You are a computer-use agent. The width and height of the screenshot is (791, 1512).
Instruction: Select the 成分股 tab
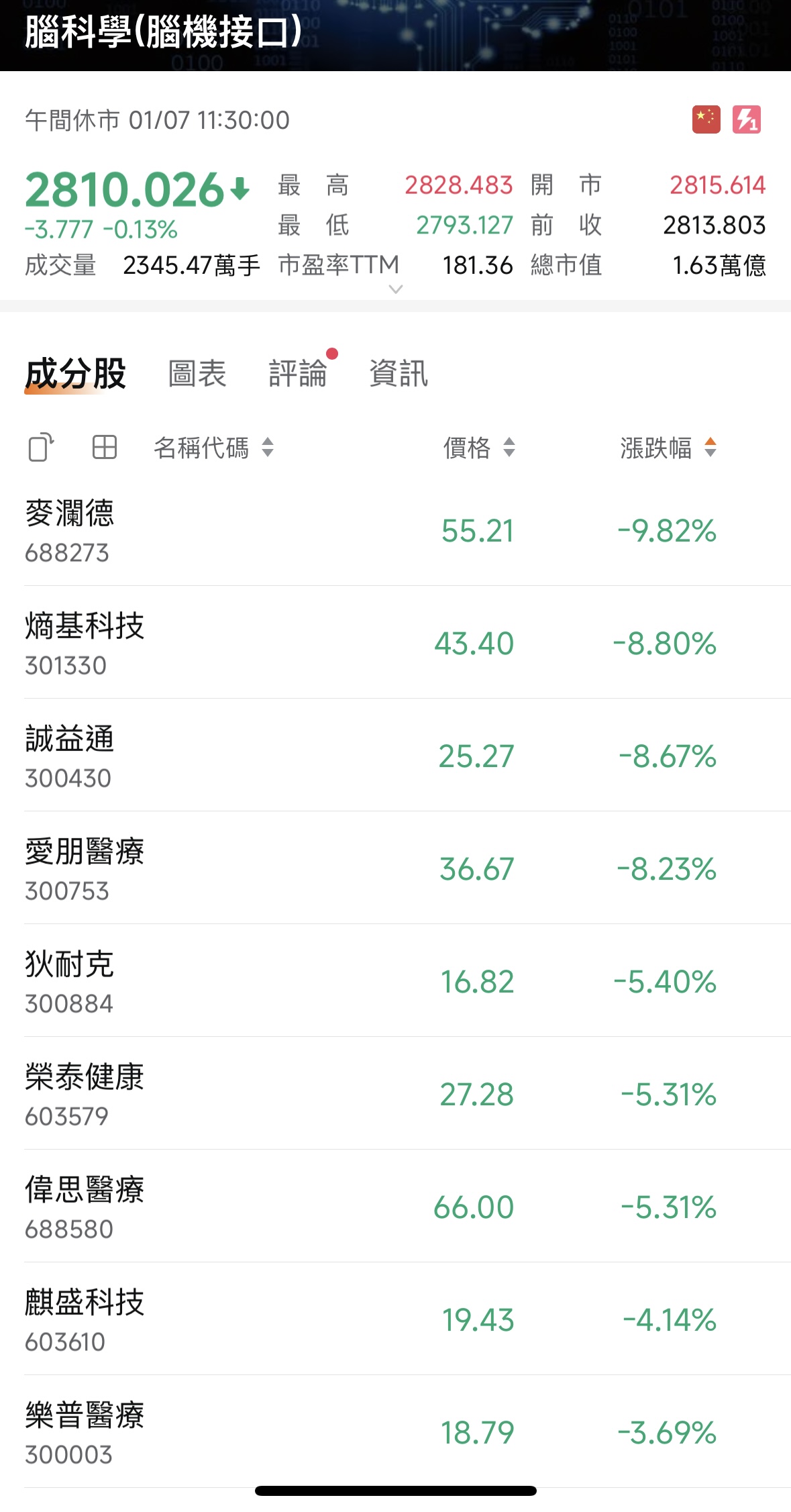[x=75, y=373]
